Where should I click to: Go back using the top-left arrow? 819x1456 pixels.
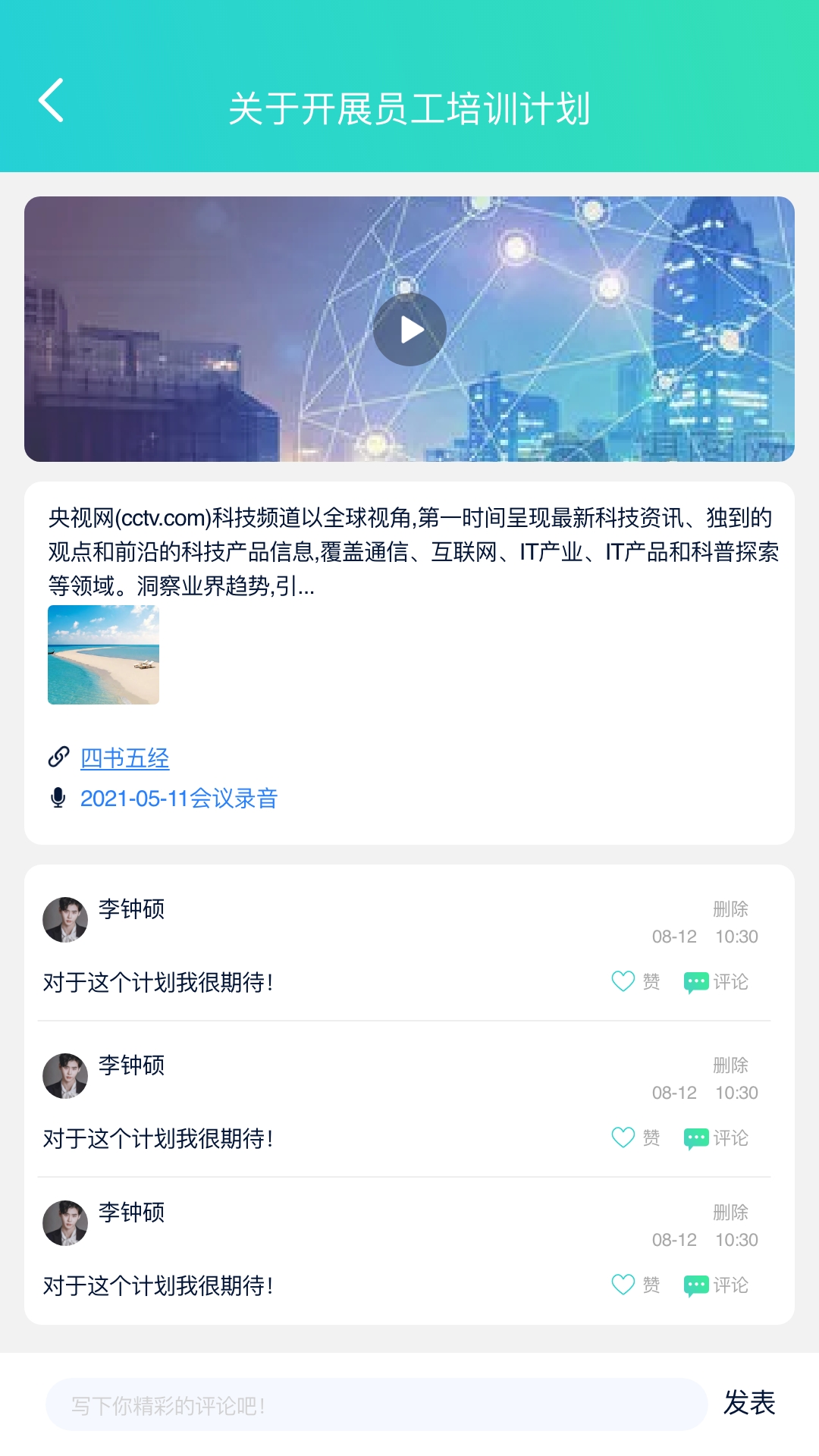(52, 101)
